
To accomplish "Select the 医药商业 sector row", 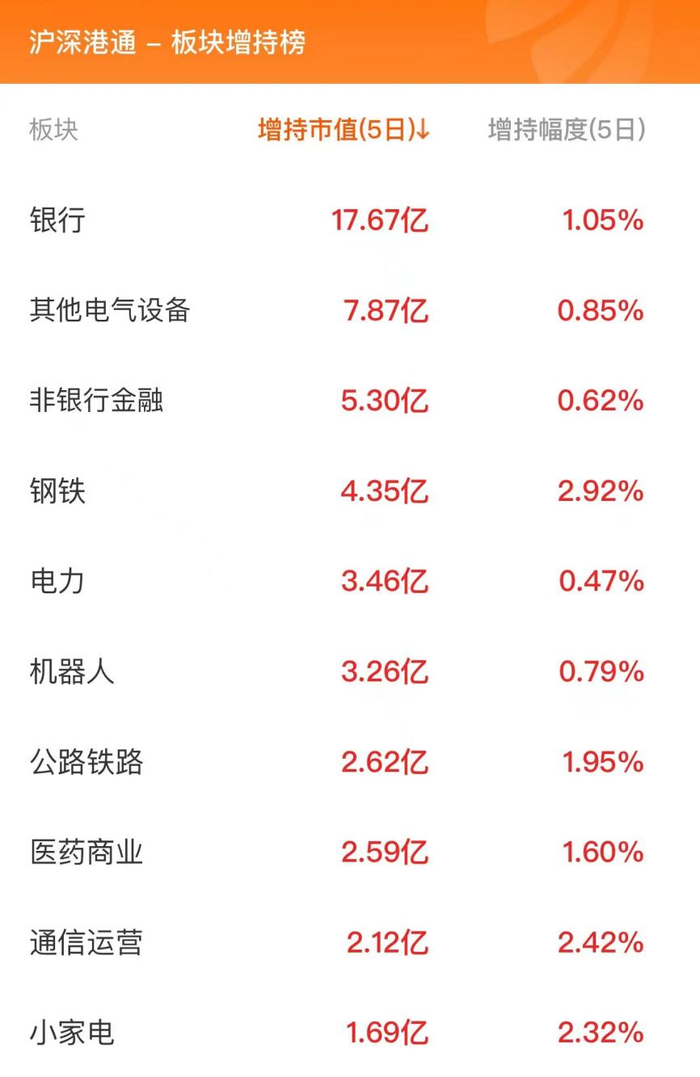I will pos(86,852).
